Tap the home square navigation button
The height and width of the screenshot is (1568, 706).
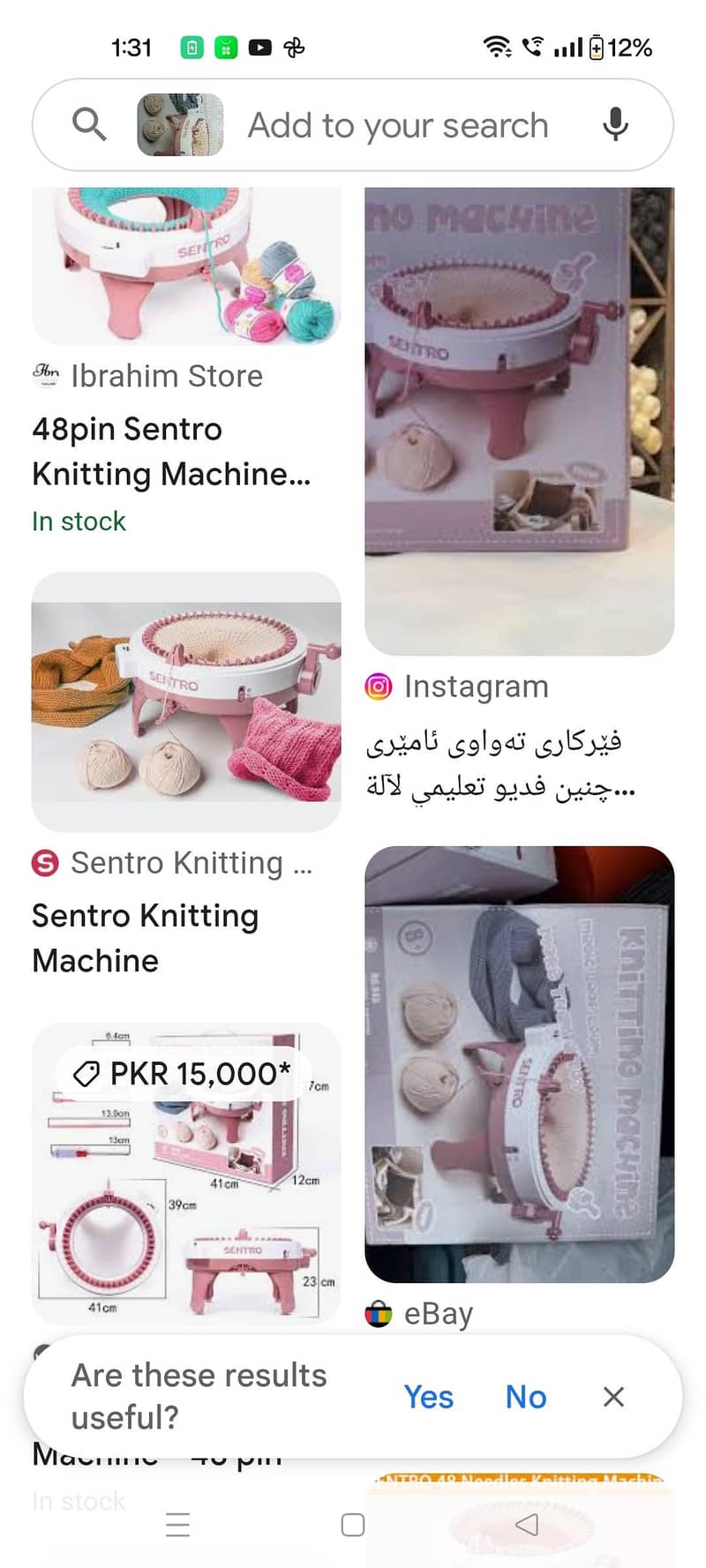click(x=352, y=1524)
